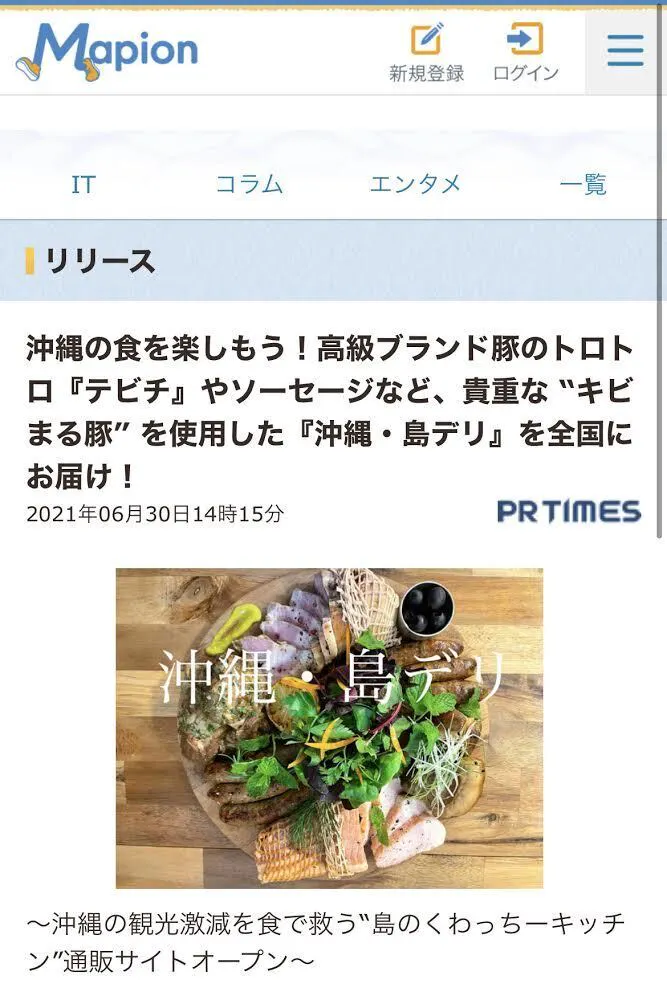Viewport: 667px width, 1000px height.
Task: Select the コラム tab
Action: click(x=249, y=184)
